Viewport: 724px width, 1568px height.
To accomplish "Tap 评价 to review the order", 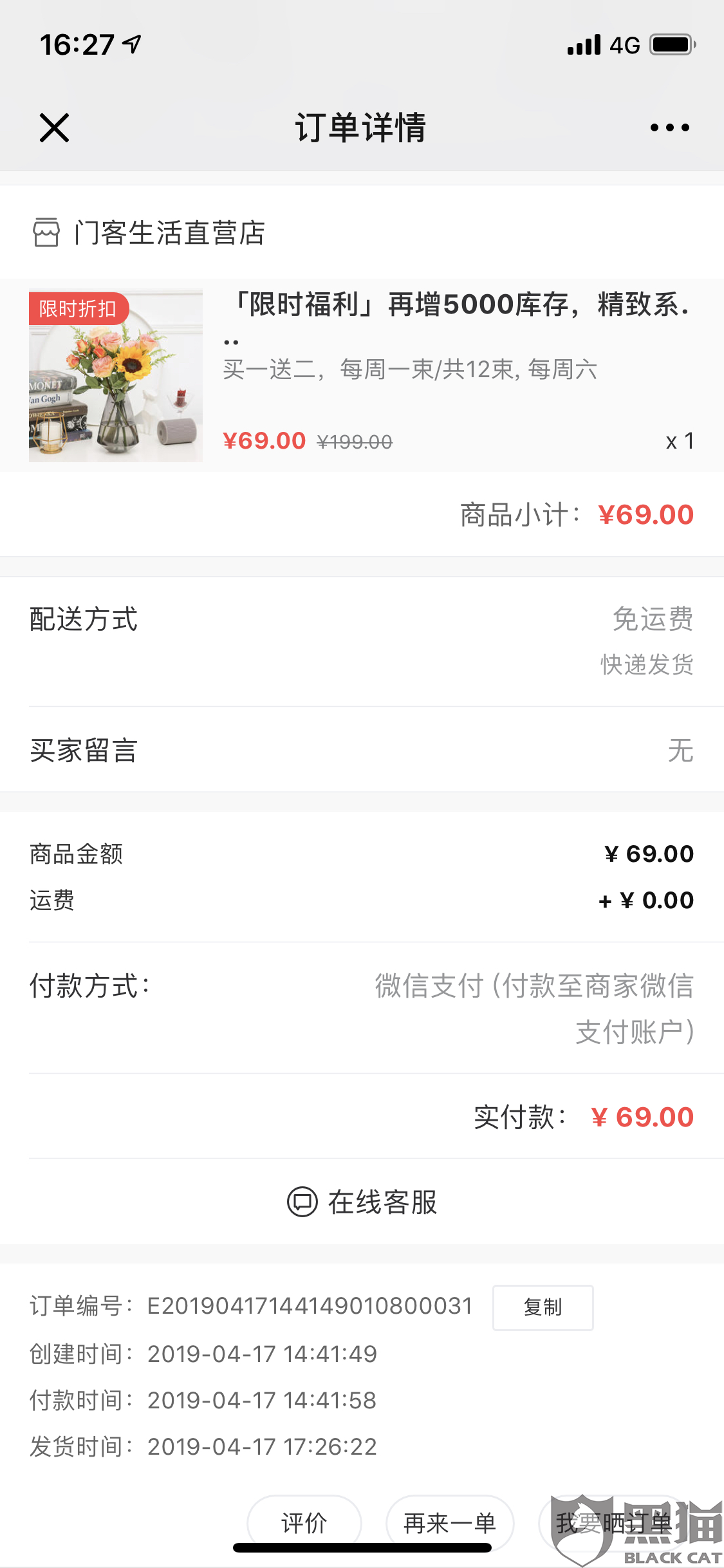I will [x=304, y=1522].
